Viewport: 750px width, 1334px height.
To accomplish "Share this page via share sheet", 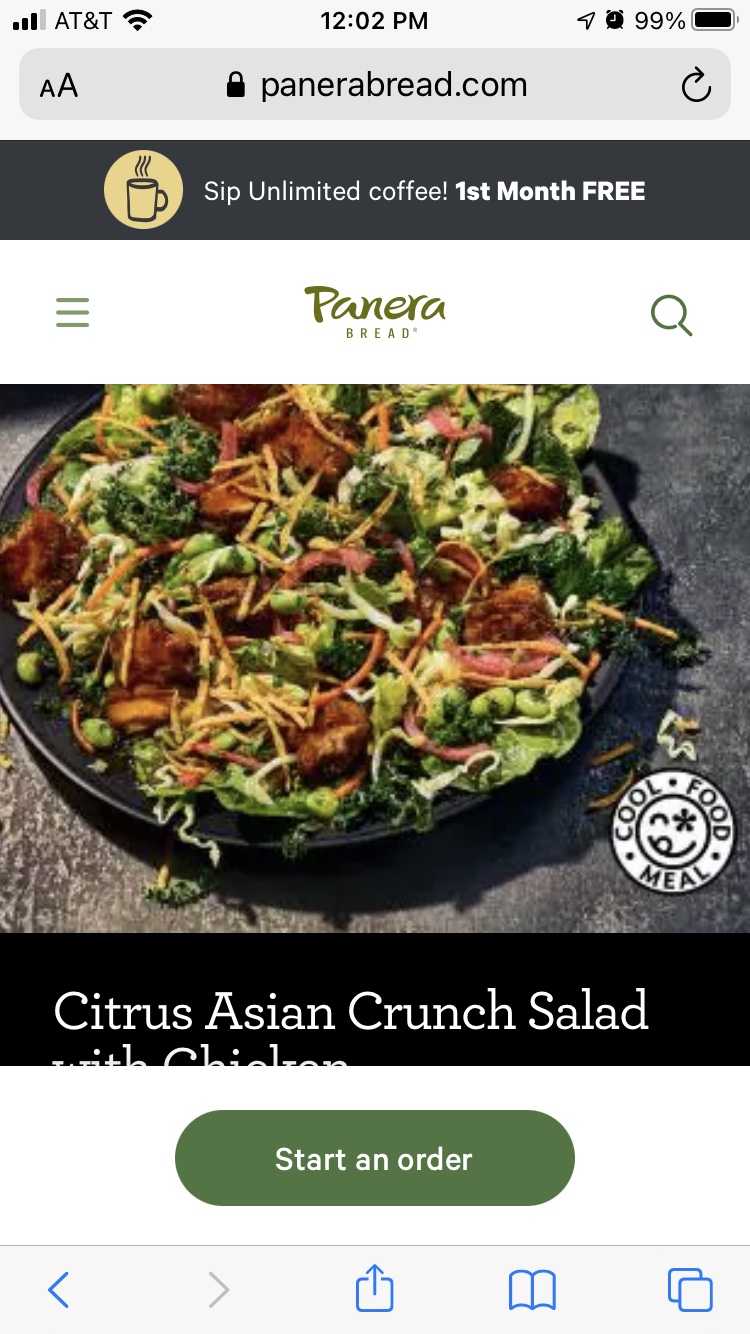I will point(375,1288).
